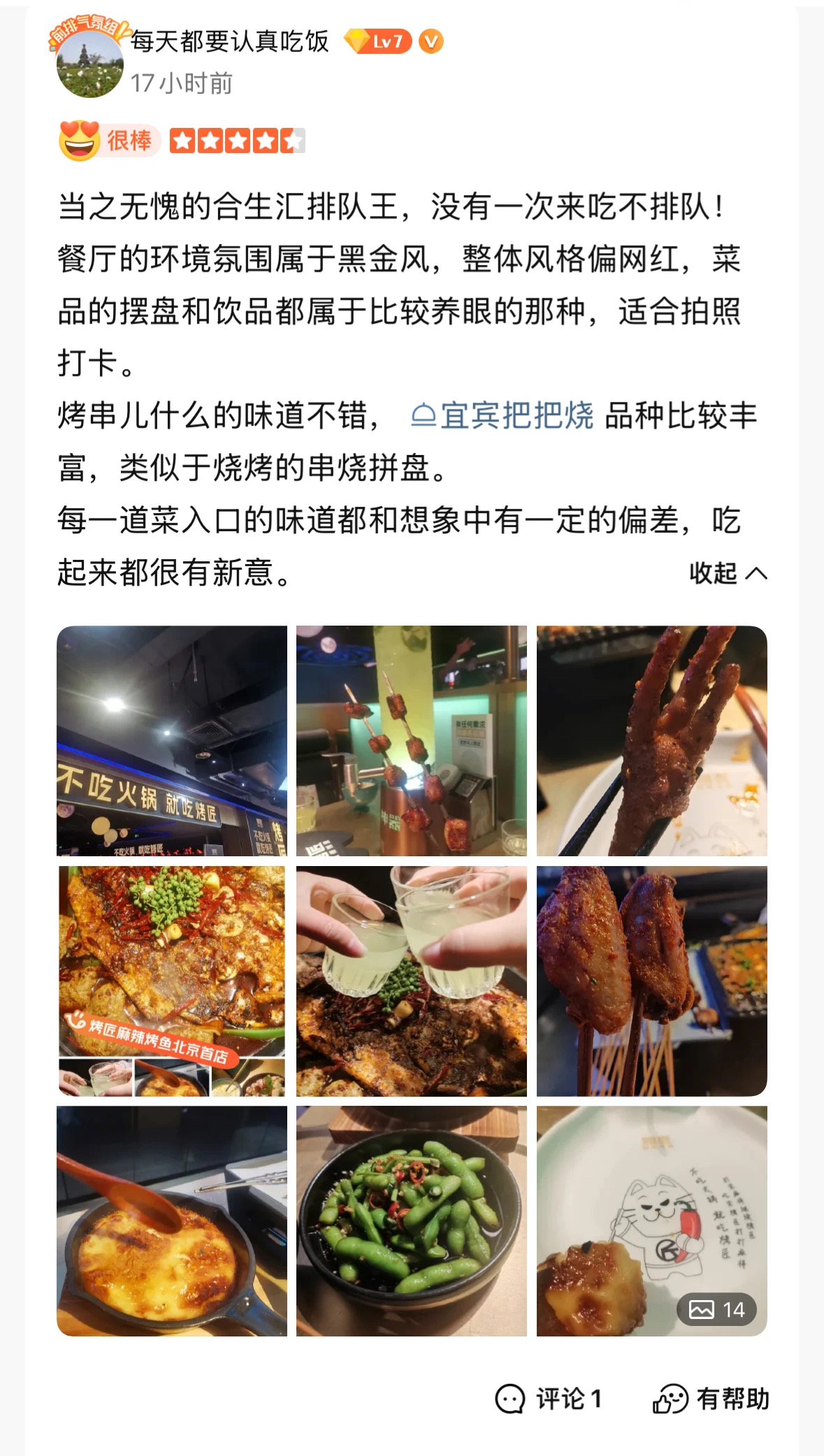View the clinking drinks photo
Screen dimensions: 824x1456
point(412,981)
